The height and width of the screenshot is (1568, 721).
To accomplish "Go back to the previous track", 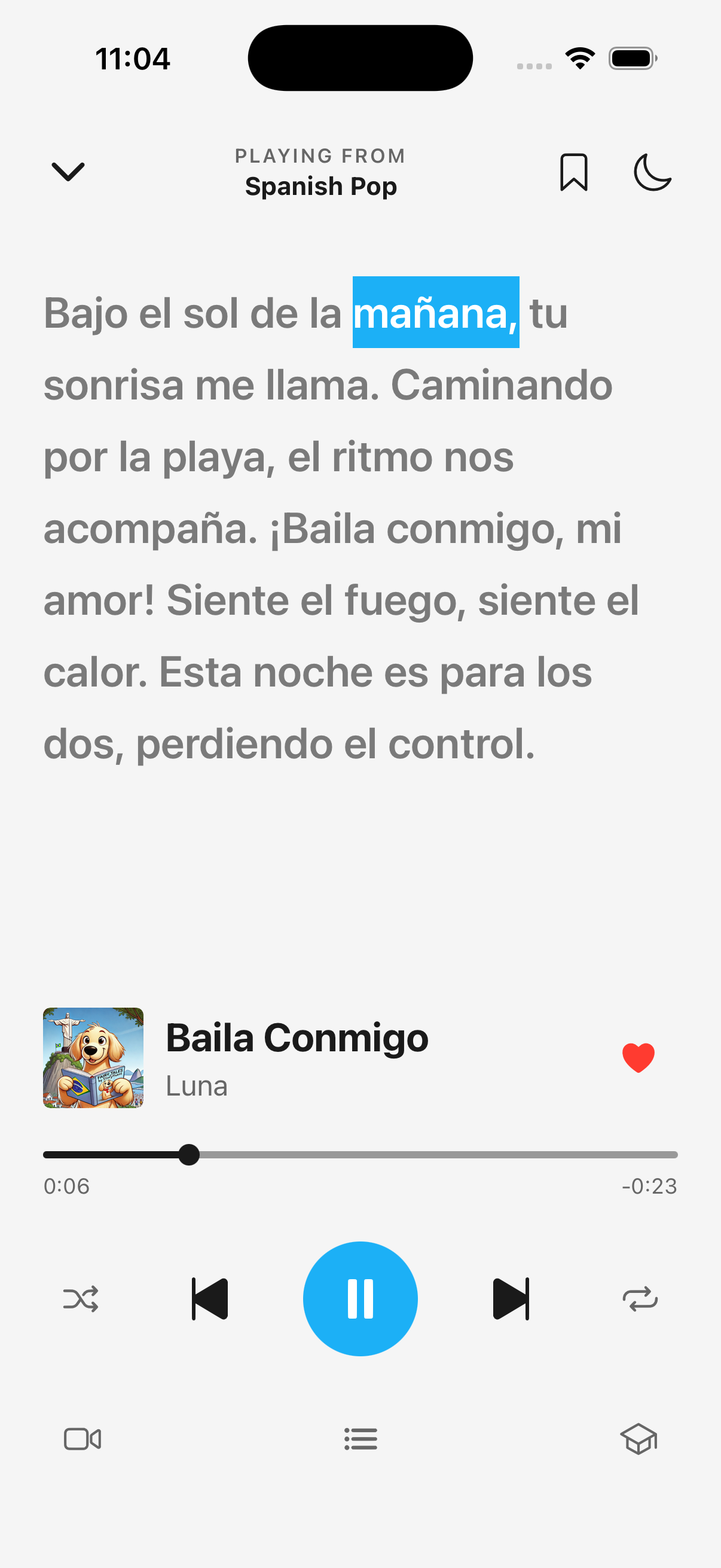I will (210, 1298).
